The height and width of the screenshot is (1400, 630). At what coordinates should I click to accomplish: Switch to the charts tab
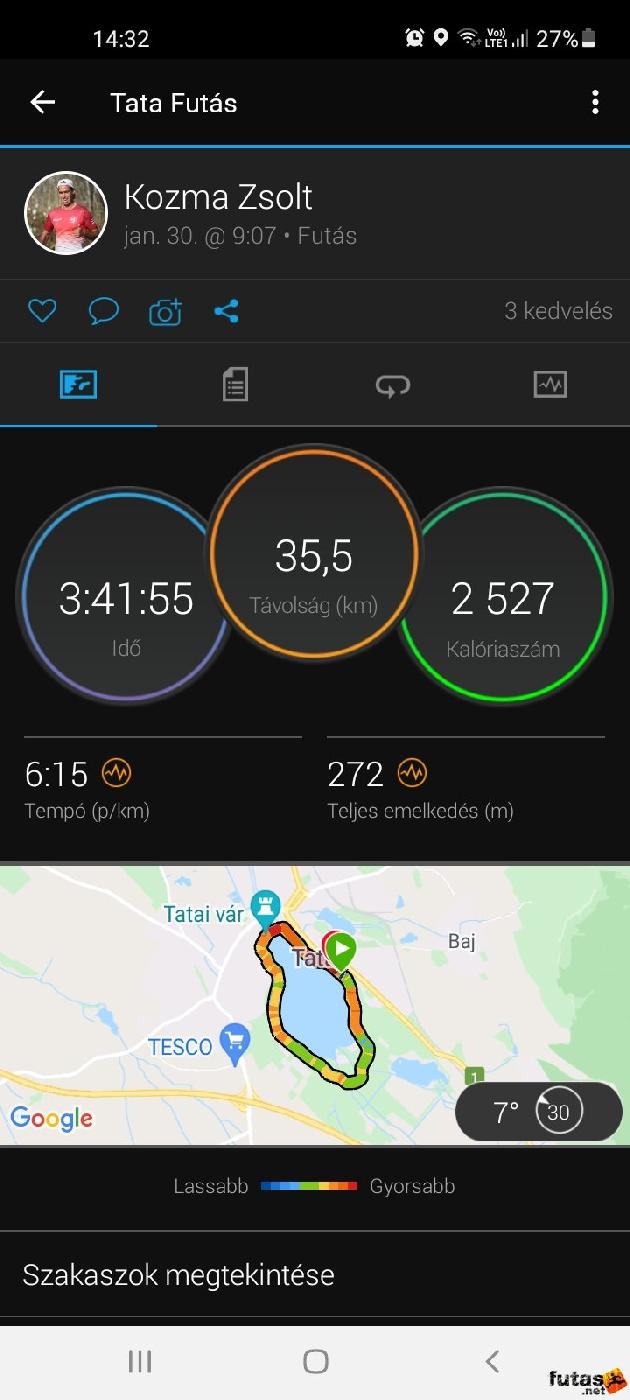pyautogui.click(x=550, y=385)
